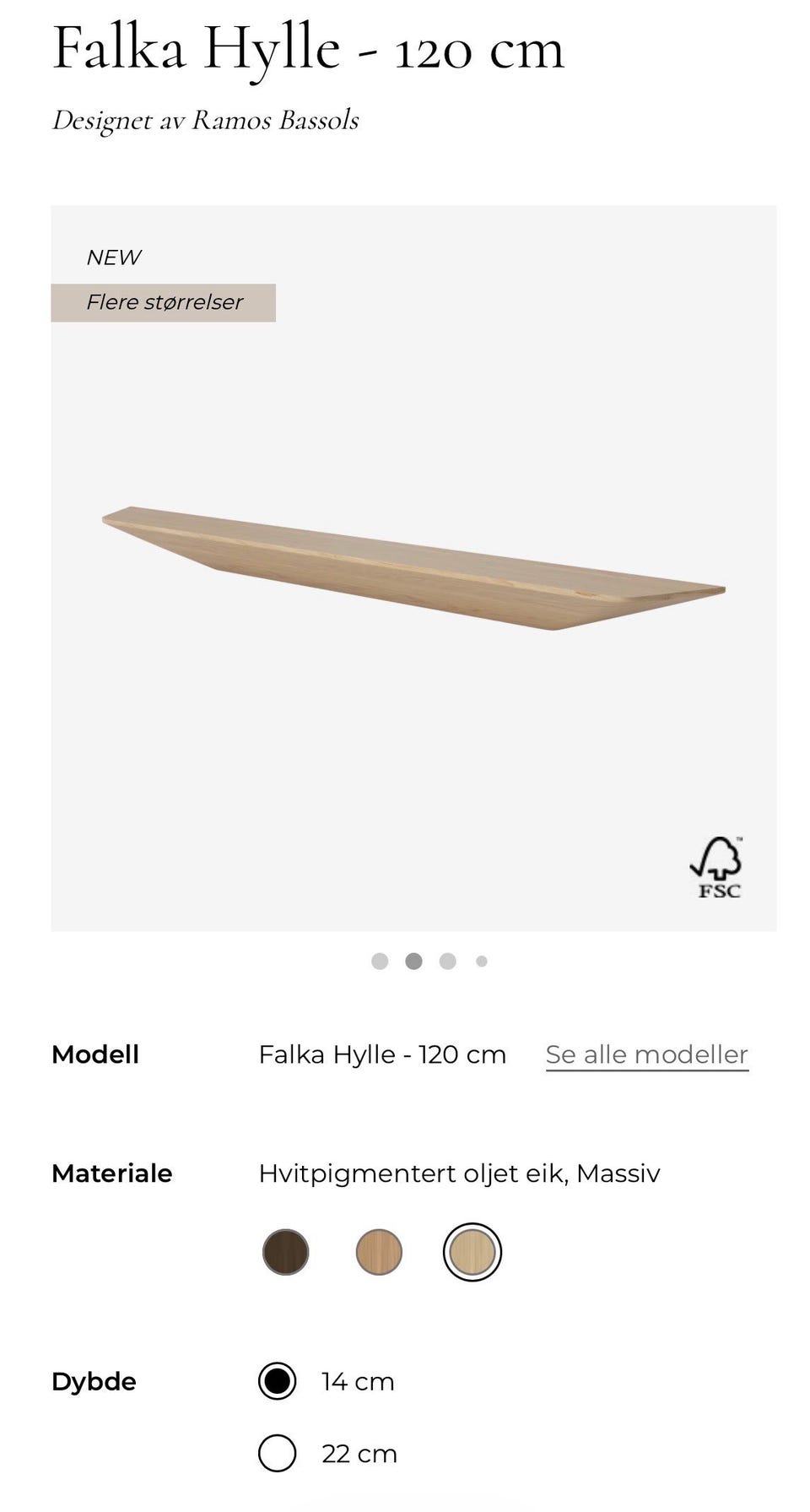The image size is (810, 1512).
Task: Select the third carousel dot
Action: tap(447, 961)
